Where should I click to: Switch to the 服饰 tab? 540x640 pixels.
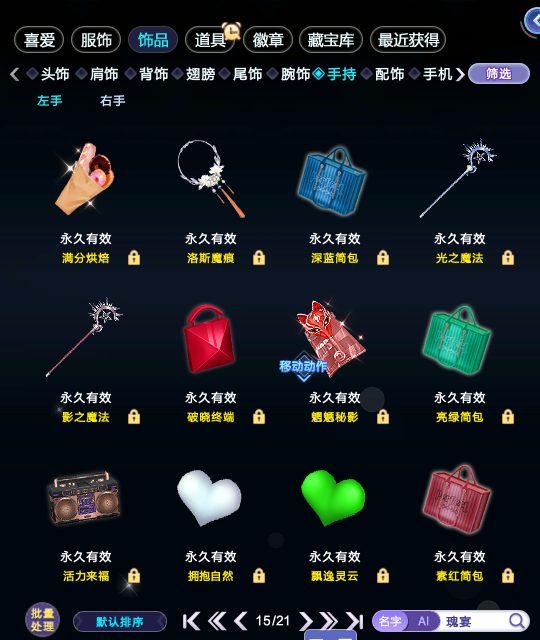click(x=96, y=40)
